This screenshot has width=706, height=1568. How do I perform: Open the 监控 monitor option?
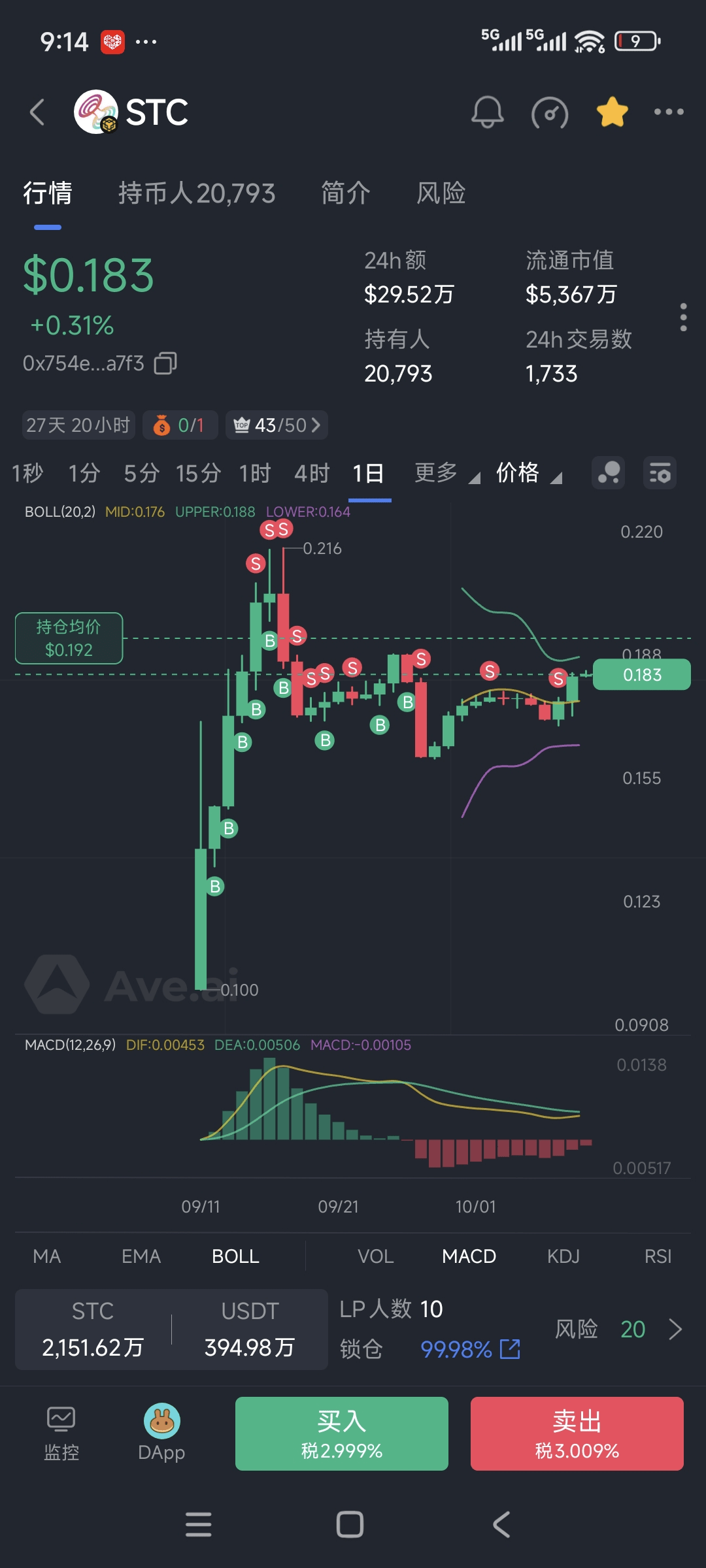[x=61, y=1434]
